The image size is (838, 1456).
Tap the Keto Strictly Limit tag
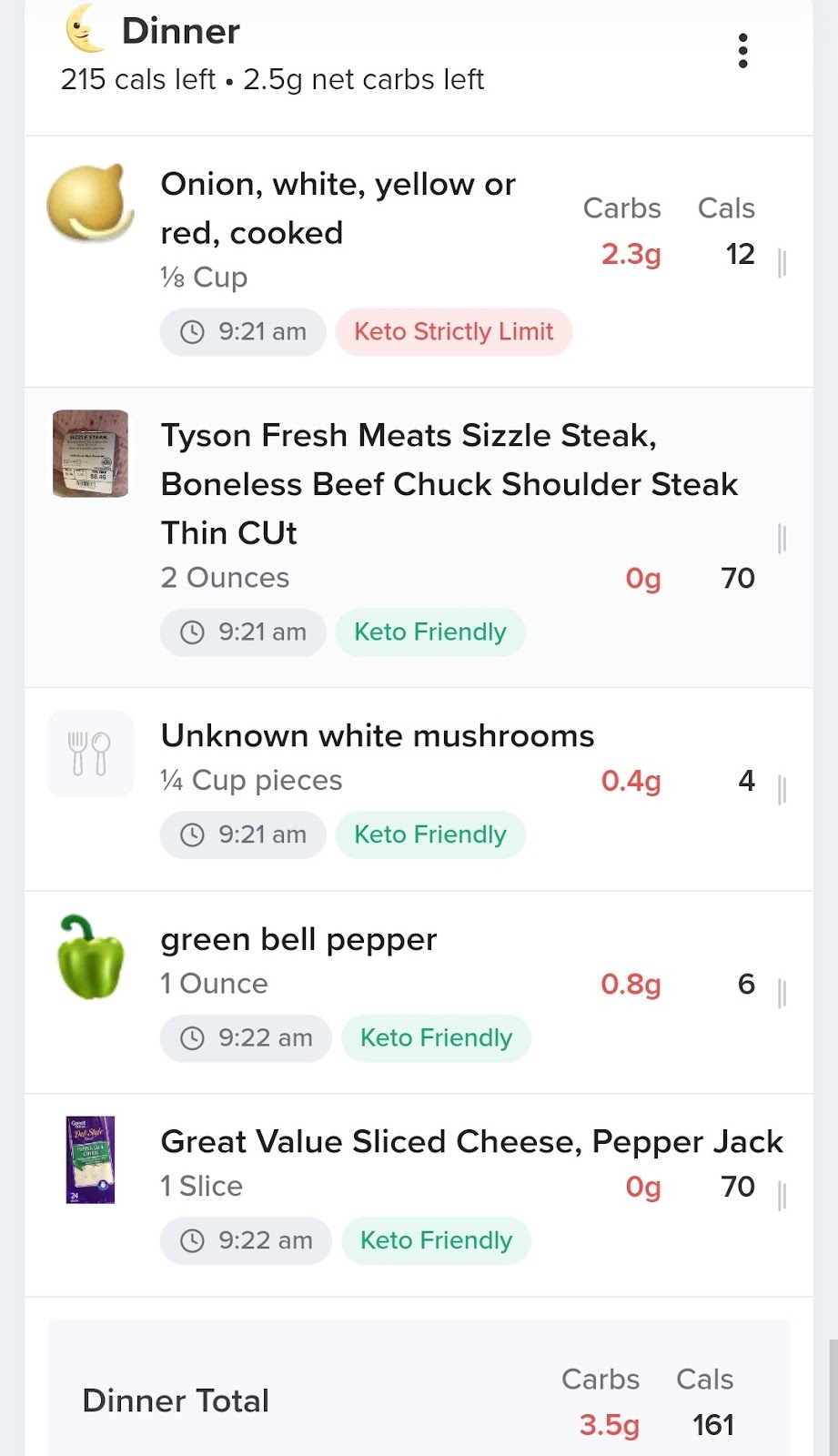(453, 331)
